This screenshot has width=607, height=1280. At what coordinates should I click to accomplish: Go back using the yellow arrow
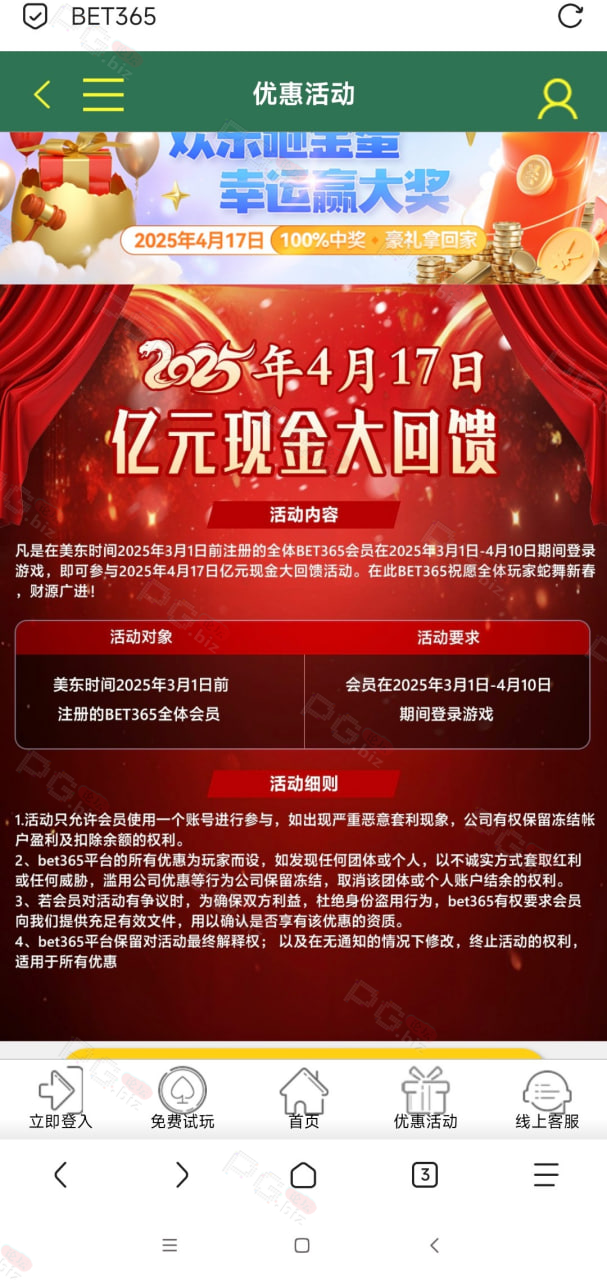(42, 95)
